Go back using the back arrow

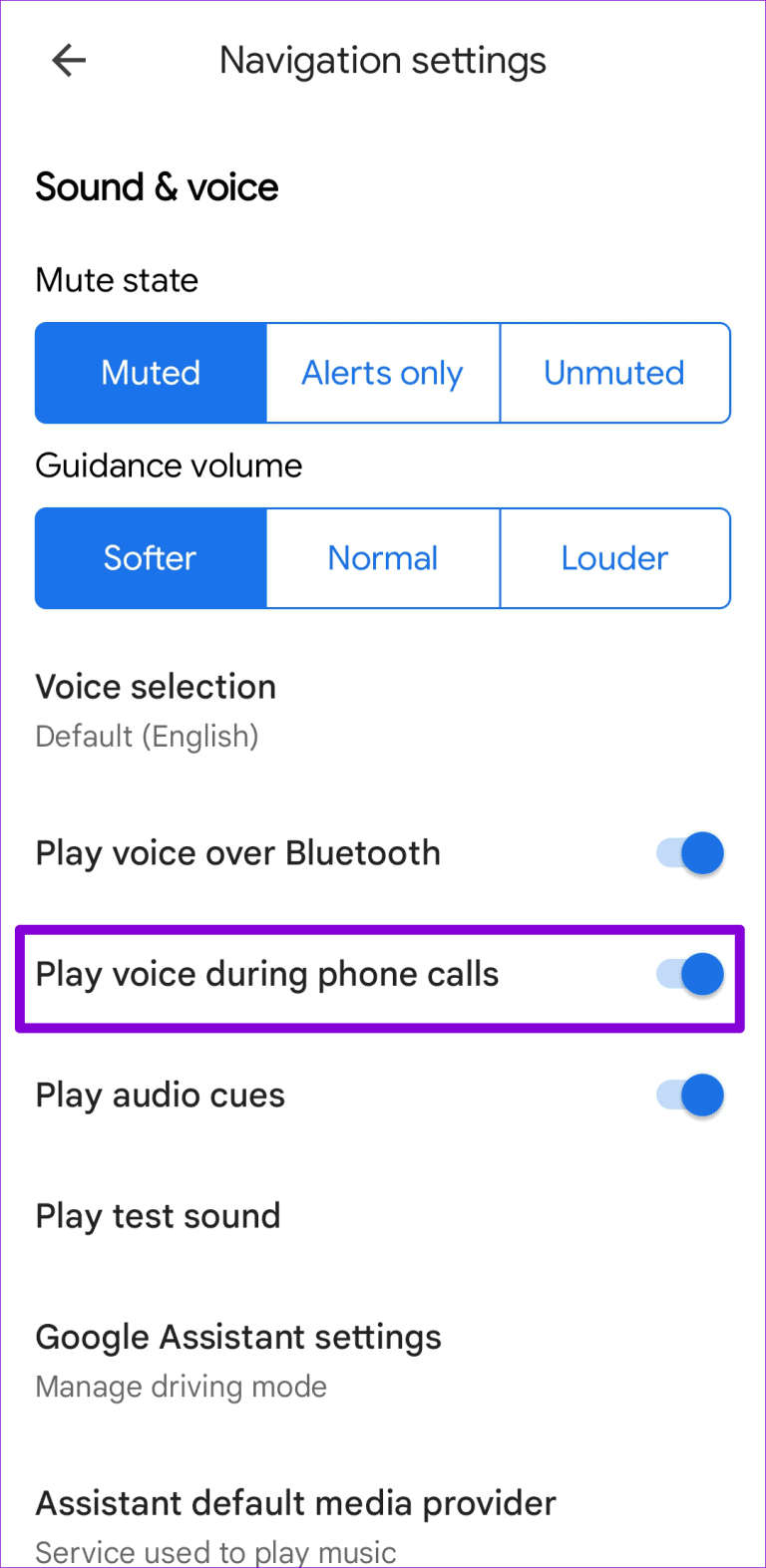[68, 61]
